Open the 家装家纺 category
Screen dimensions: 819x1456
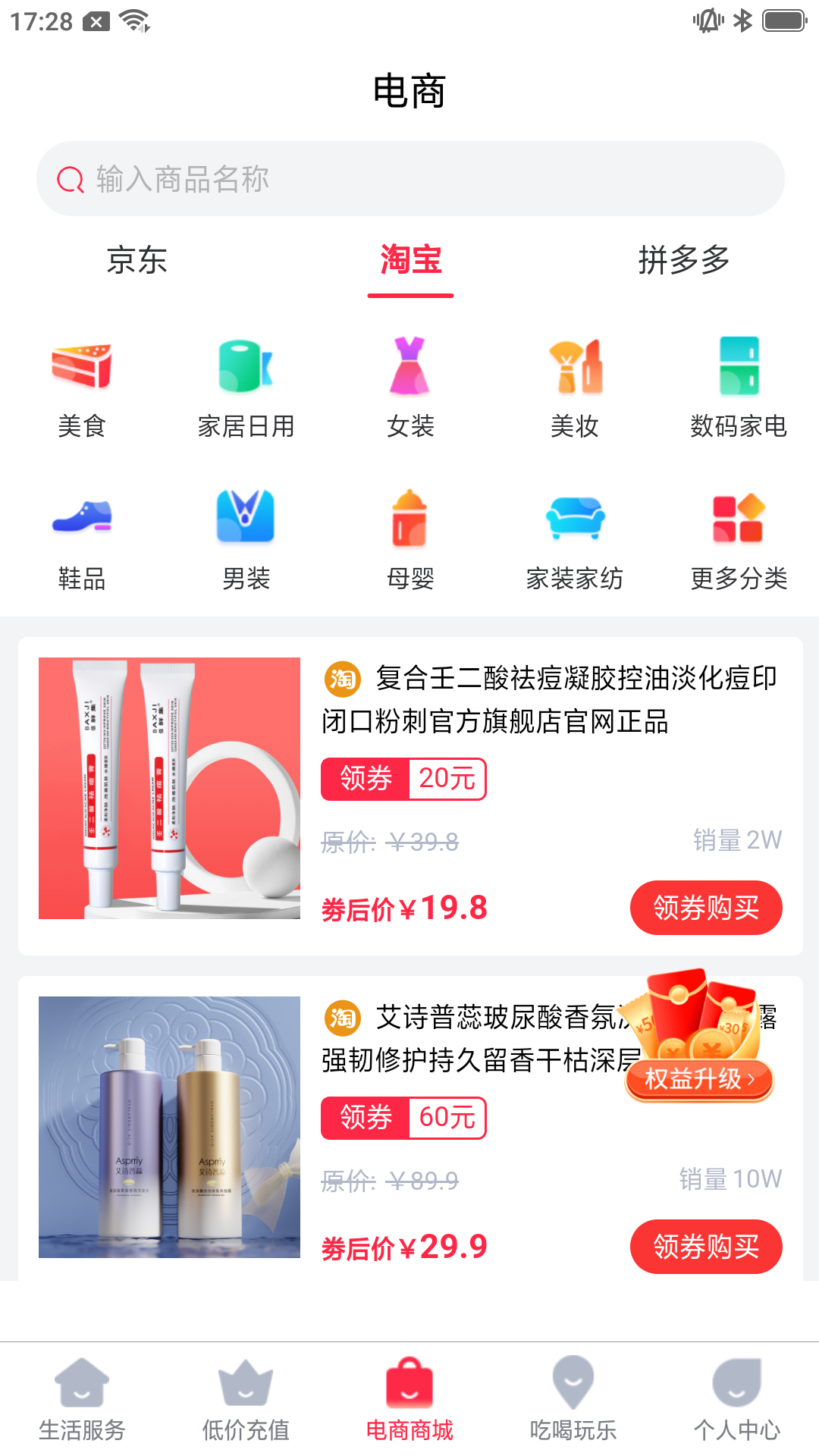click(x=574, y=539)
